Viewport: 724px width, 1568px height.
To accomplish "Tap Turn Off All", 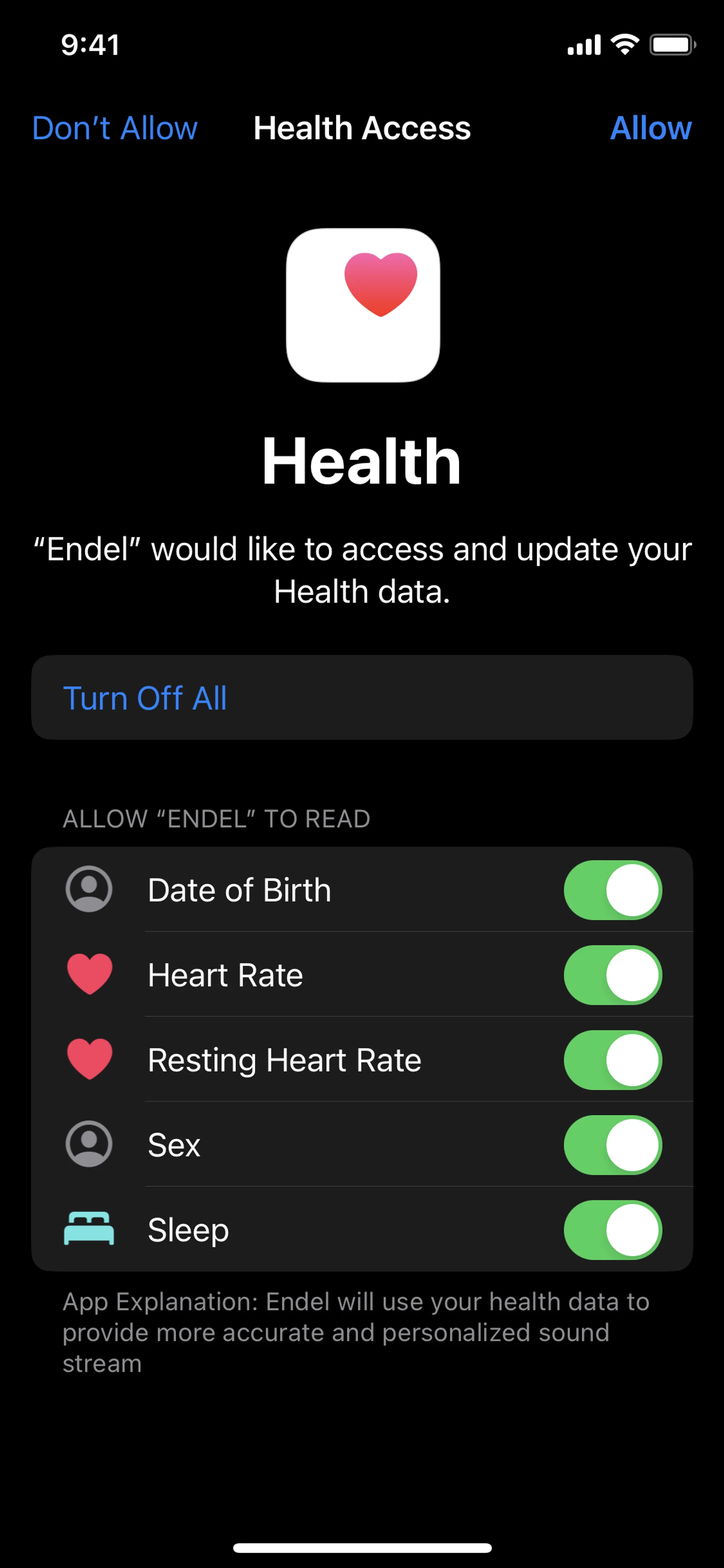I will pyautogui.click(x=145, y=697).
